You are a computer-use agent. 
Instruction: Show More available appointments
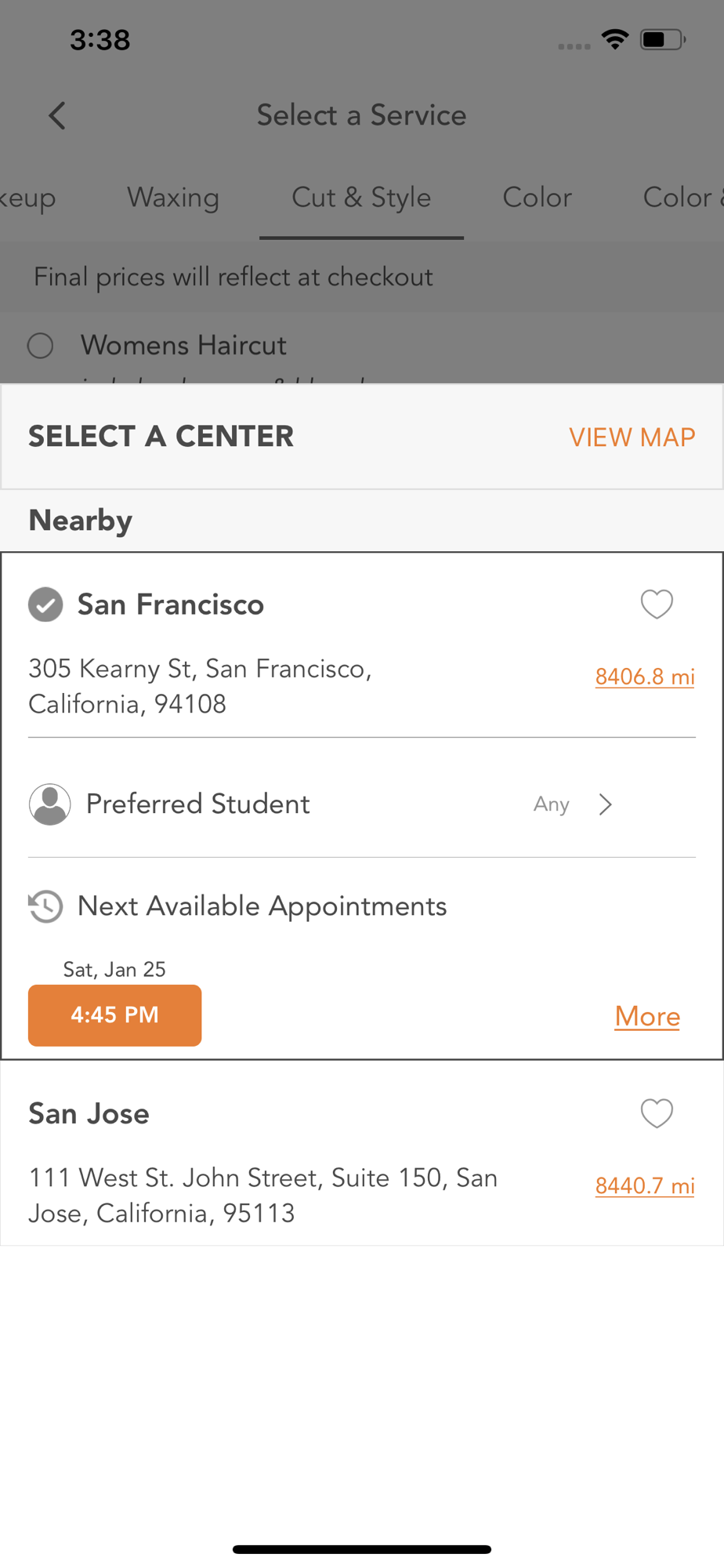tap(647, 1016)
